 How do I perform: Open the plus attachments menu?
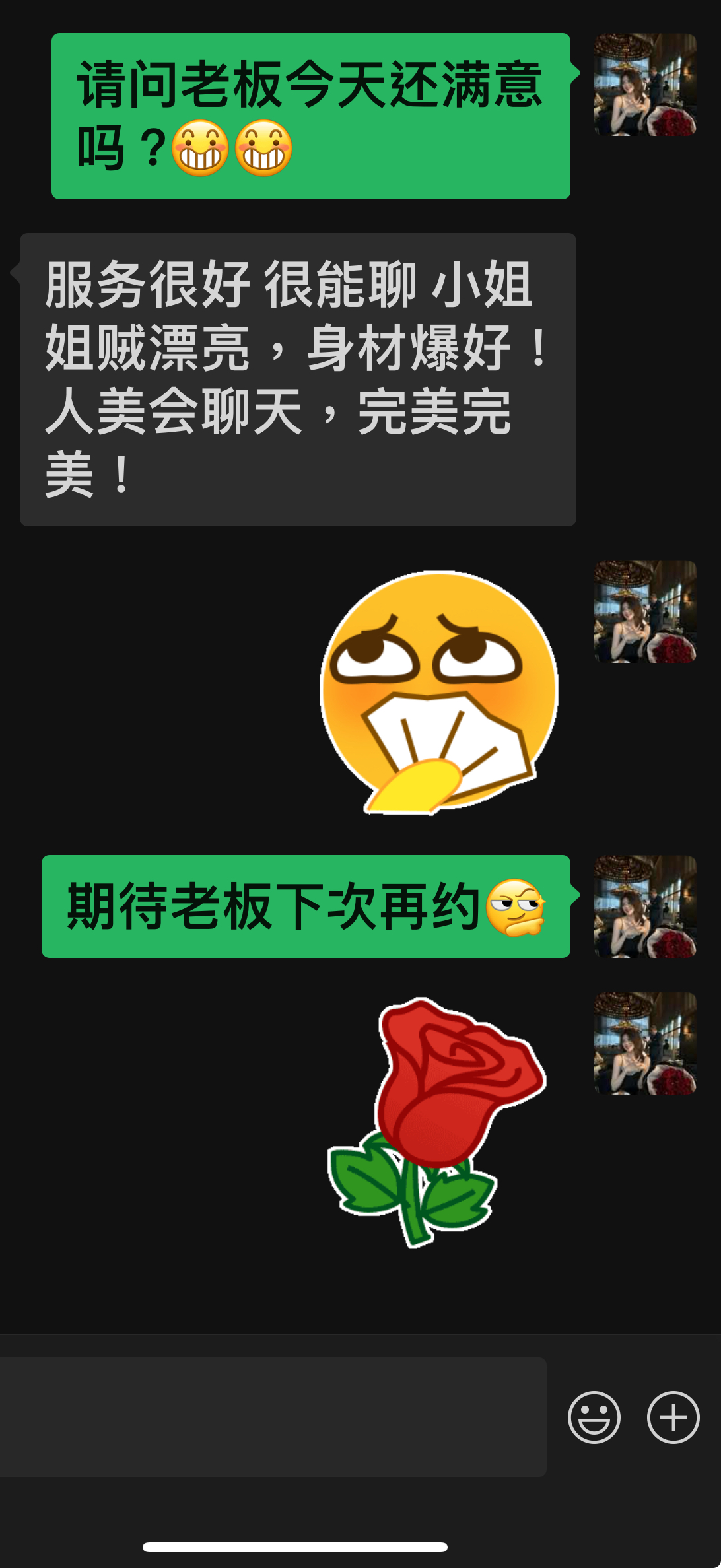[x=673, y=1417]
